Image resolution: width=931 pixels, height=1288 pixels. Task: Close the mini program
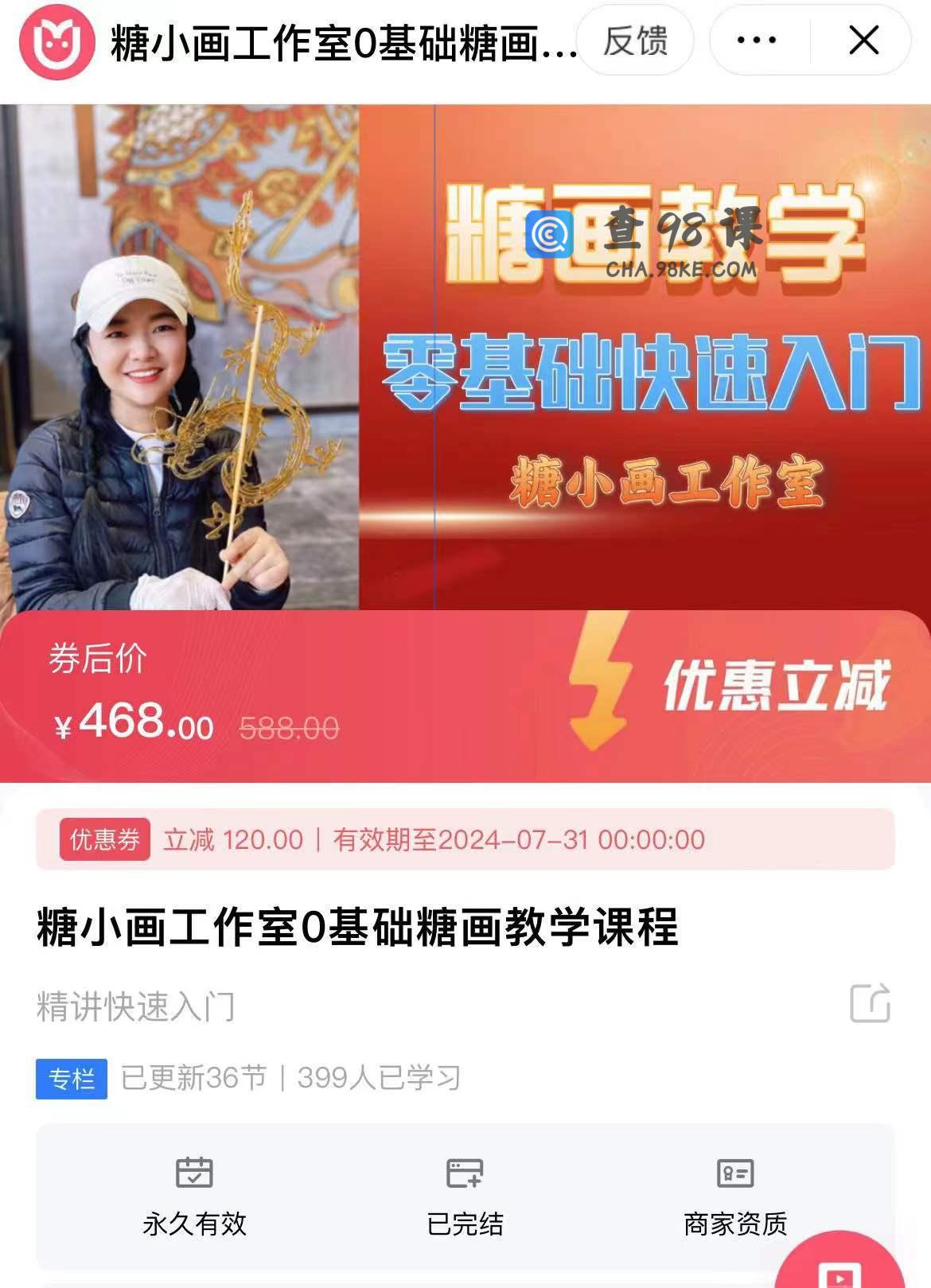click(863, 41)
